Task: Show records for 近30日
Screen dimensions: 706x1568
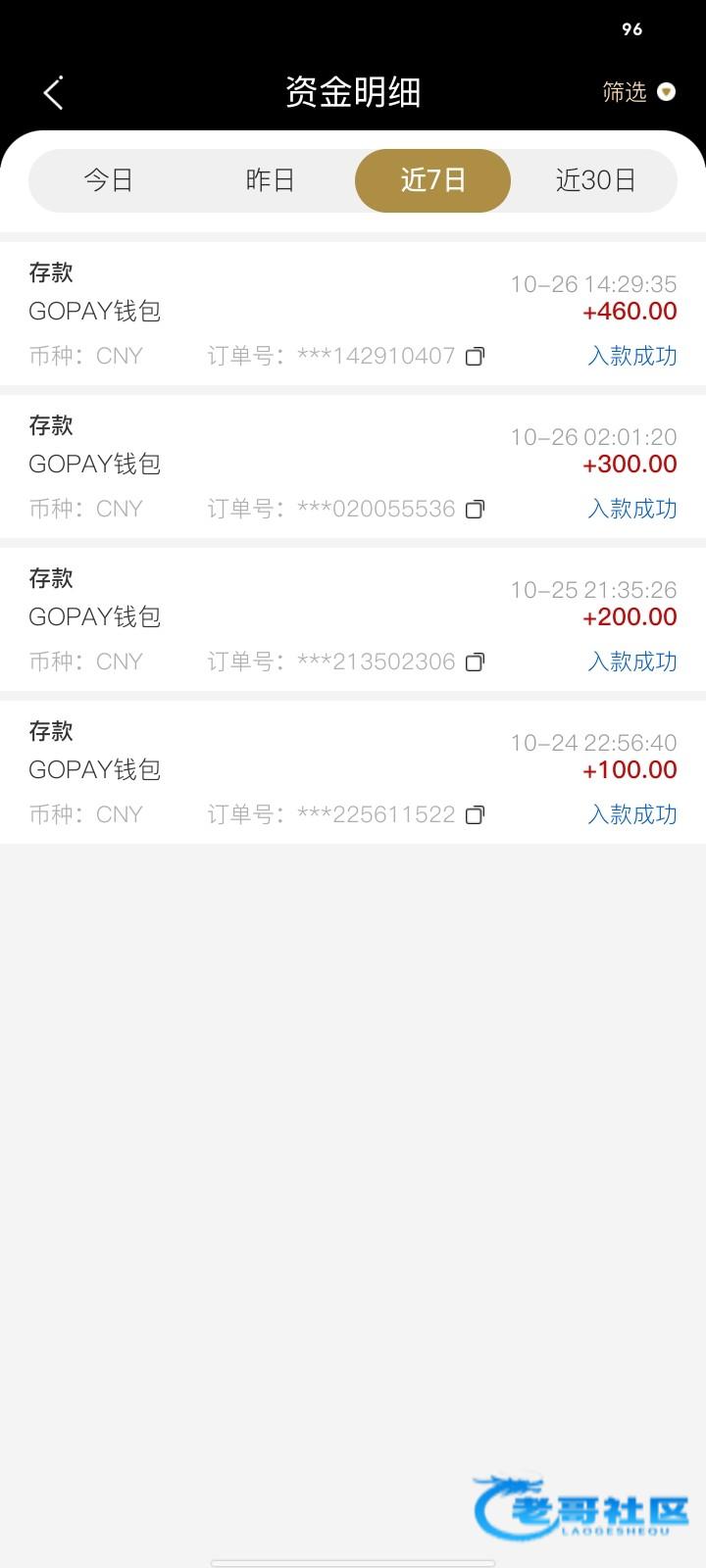Action: click(x=595, y=180)
